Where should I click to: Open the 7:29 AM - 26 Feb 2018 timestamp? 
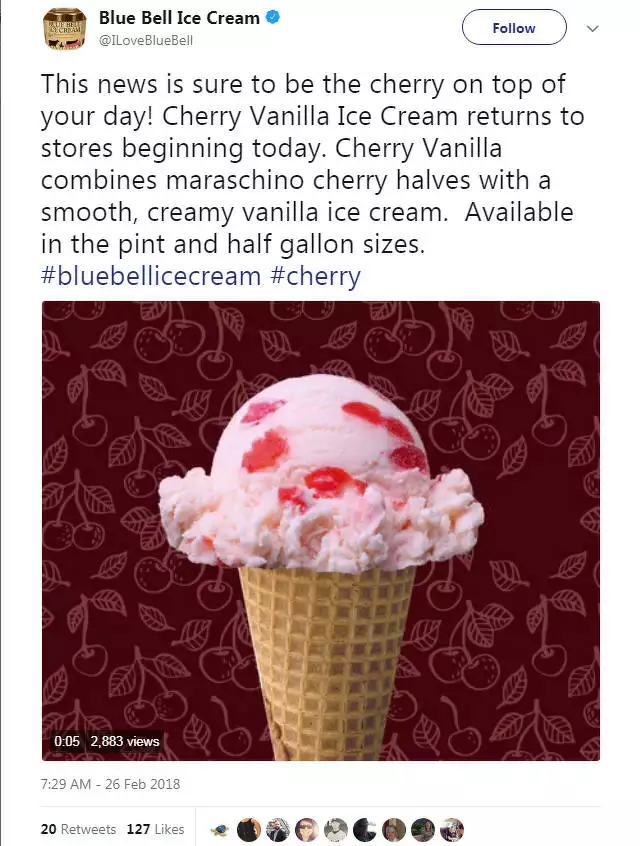pyautogui.click(x=111, y=784)
